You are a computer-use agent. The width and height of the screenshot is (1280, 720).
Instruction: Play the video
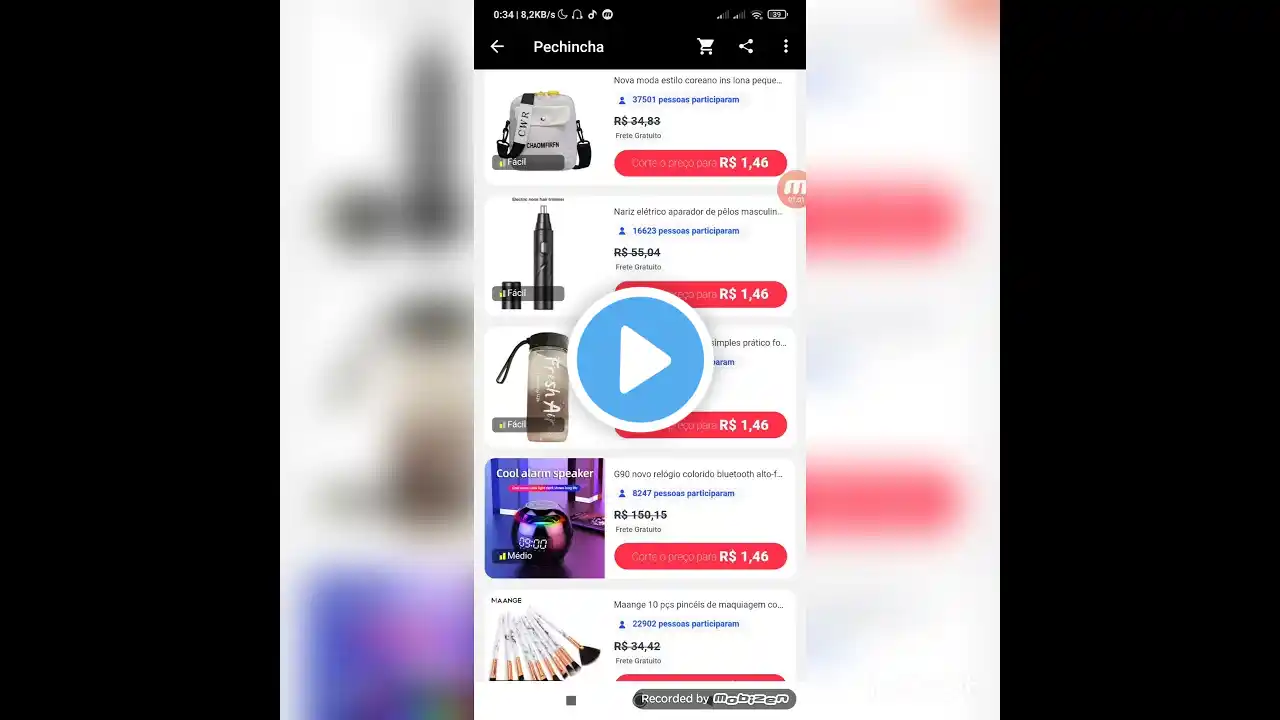[x=640, y=360]
